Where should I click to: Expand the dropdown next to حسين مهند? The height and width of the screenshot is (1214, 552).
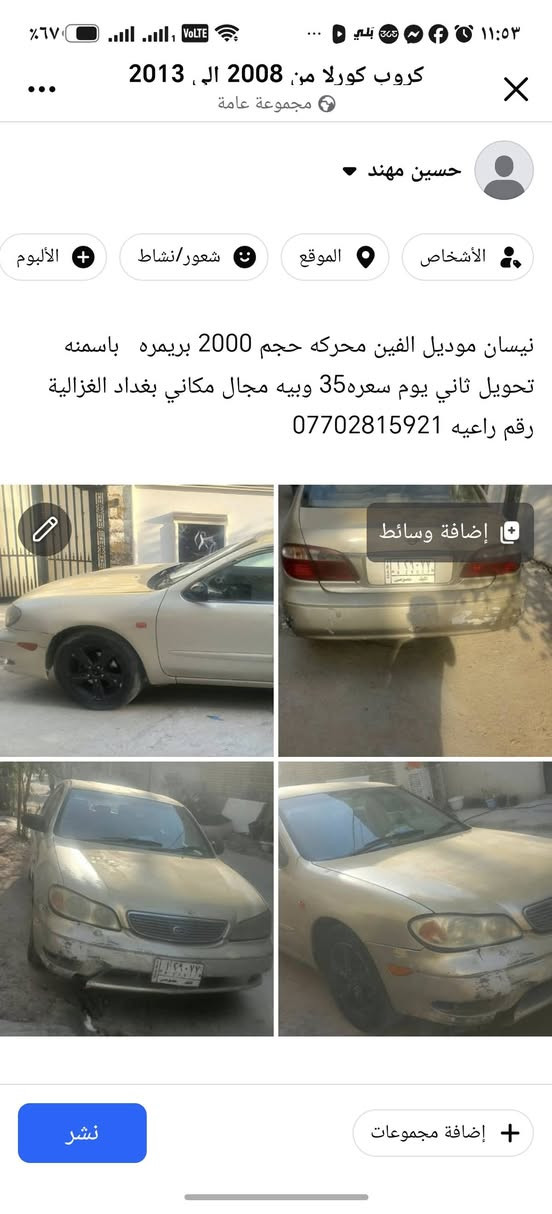349,171
